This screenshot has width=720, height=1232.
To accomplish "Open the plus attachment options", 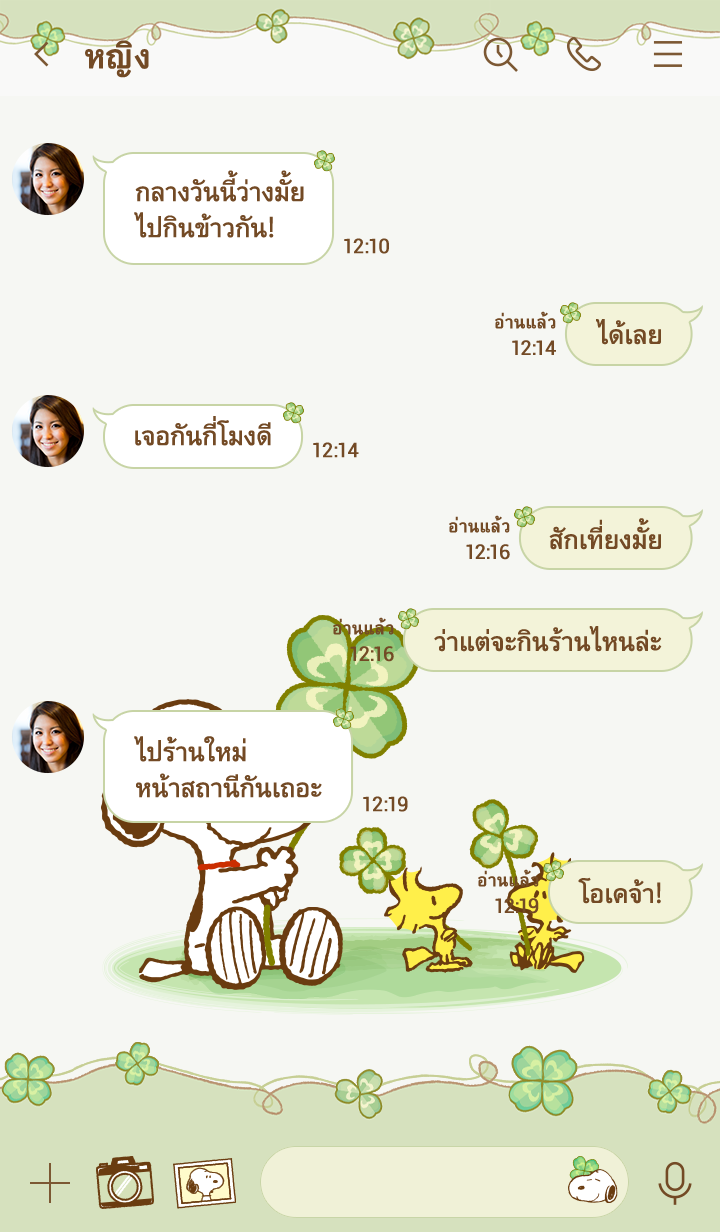I will pyautogui.click(x=50, y=1183).
